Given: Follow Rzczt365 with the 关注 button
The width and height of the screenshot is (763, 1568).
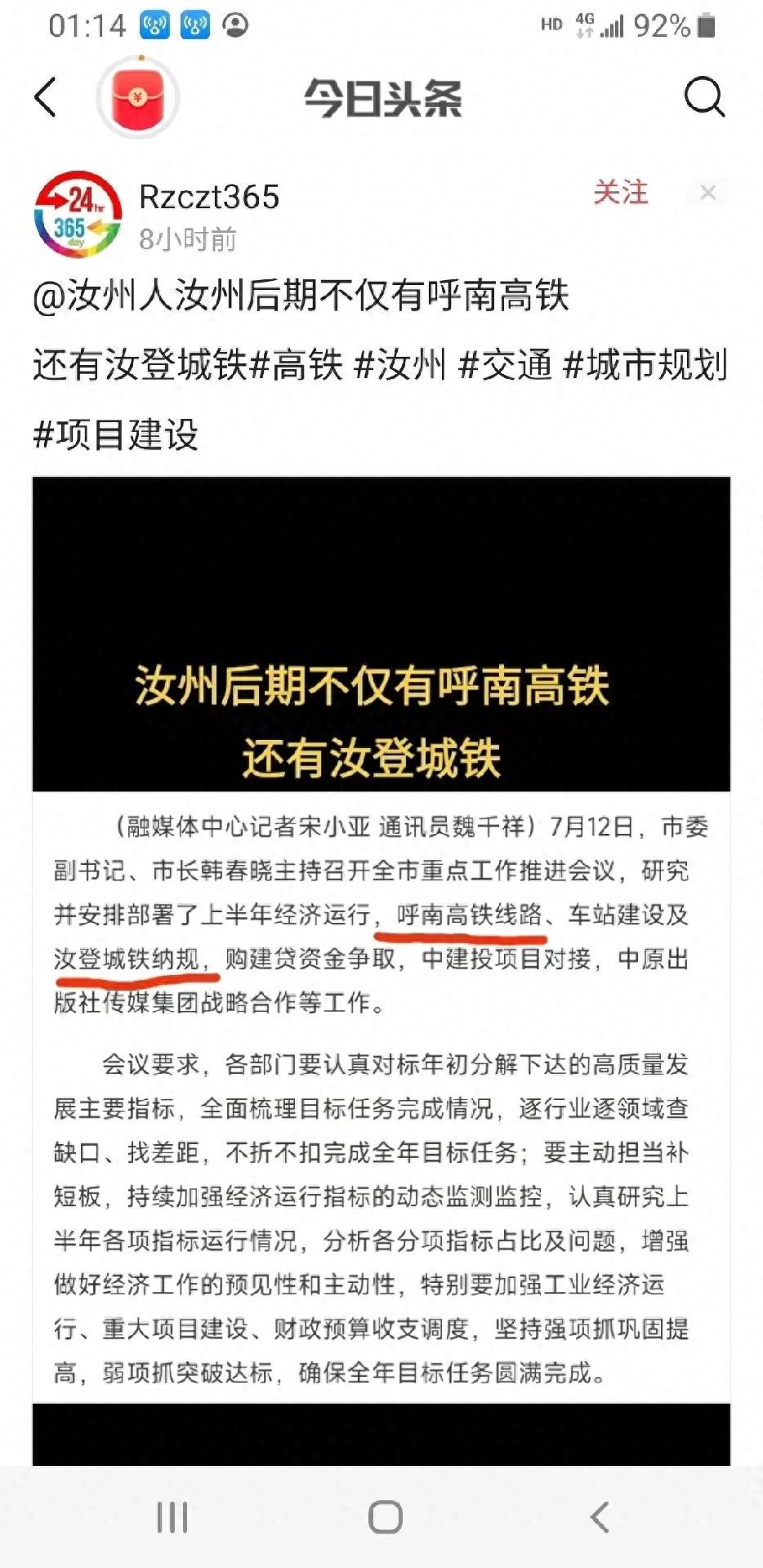Looking at the screenshot, I should point(620,193).
